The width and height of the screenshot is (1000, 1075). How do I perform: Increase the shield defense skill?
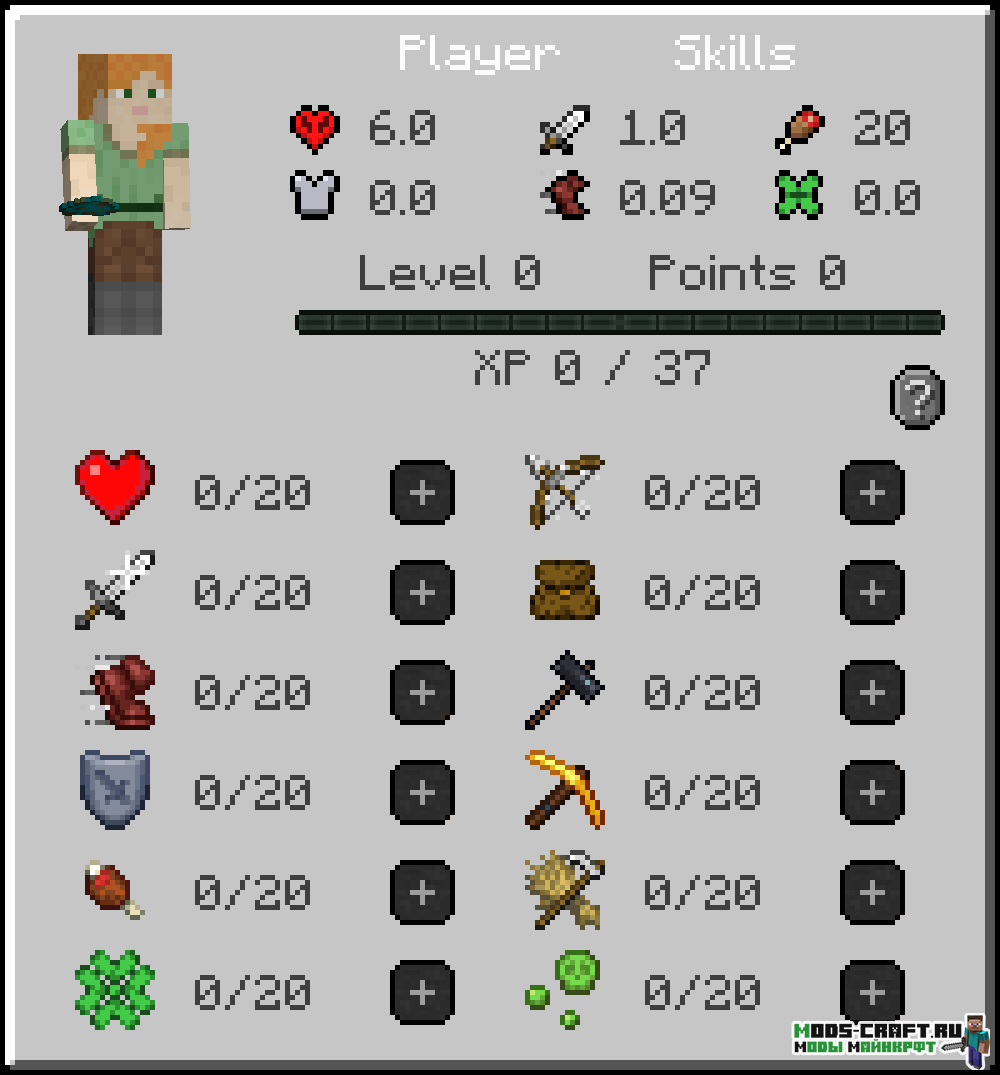coord(422,793)
